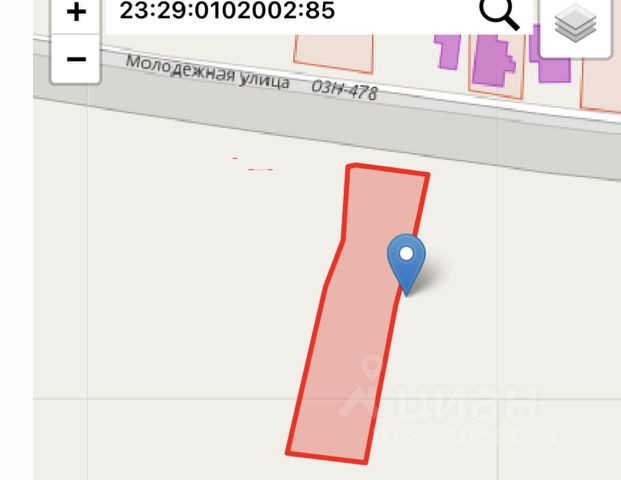Open the map layers selector

point(575,25)
